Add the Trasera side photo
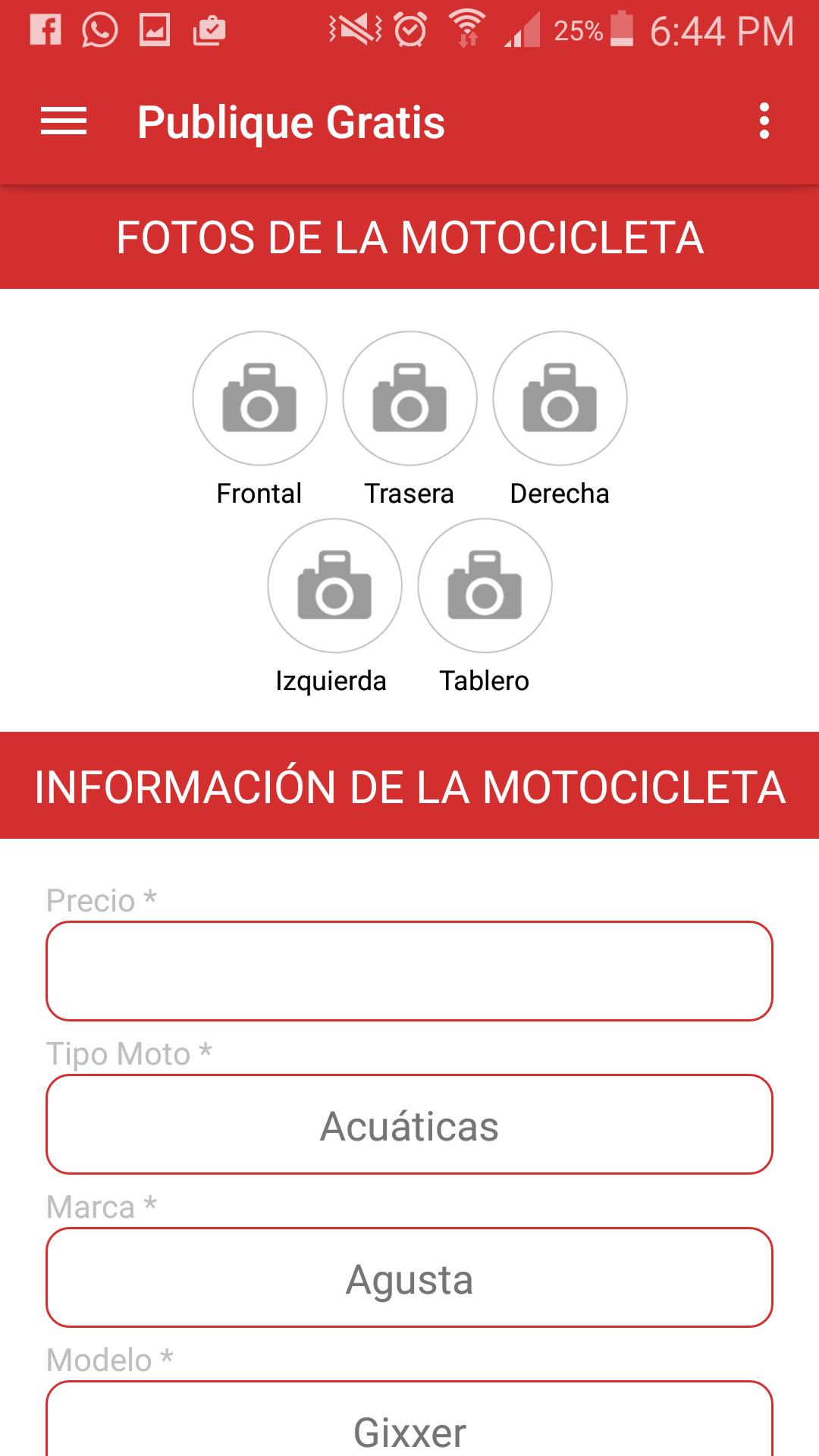The image size is (819, 1456). click(x=409, y=397)
